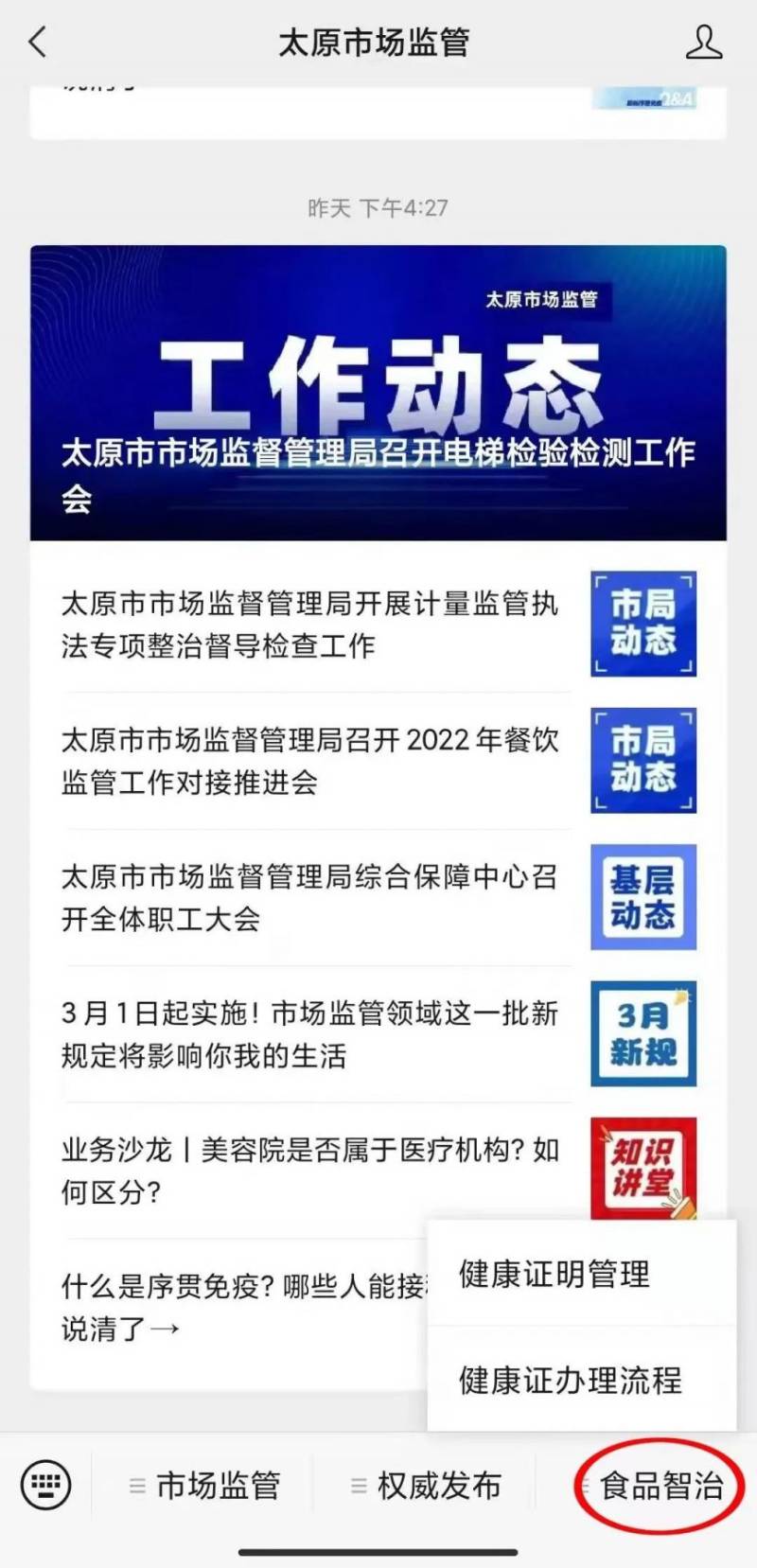
Task: Select 健康证明管理 from the popup menu
Action: [x=555, y=1275]
